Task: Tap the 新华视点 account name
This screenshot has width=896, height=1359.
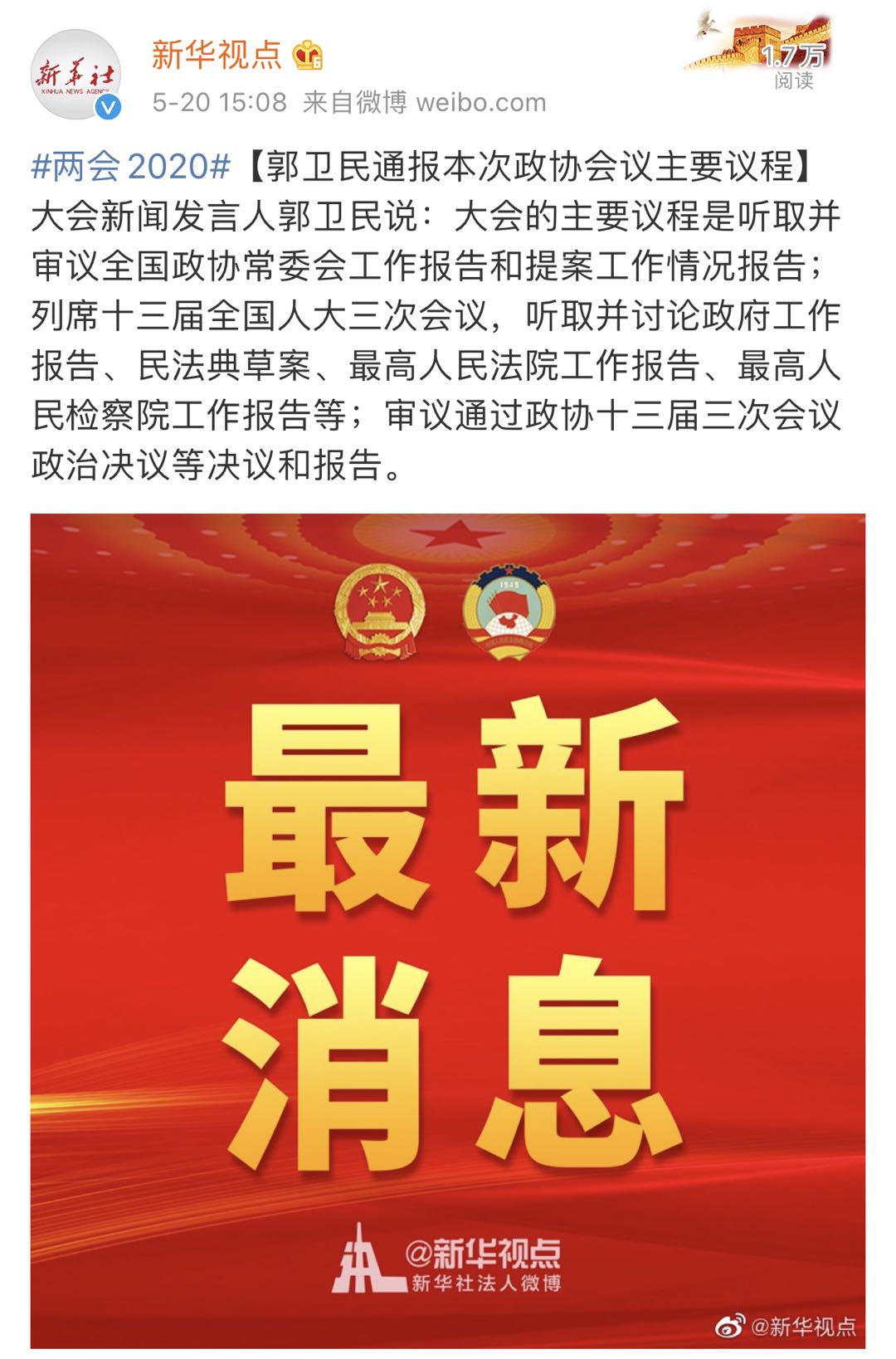Action: 217,55
